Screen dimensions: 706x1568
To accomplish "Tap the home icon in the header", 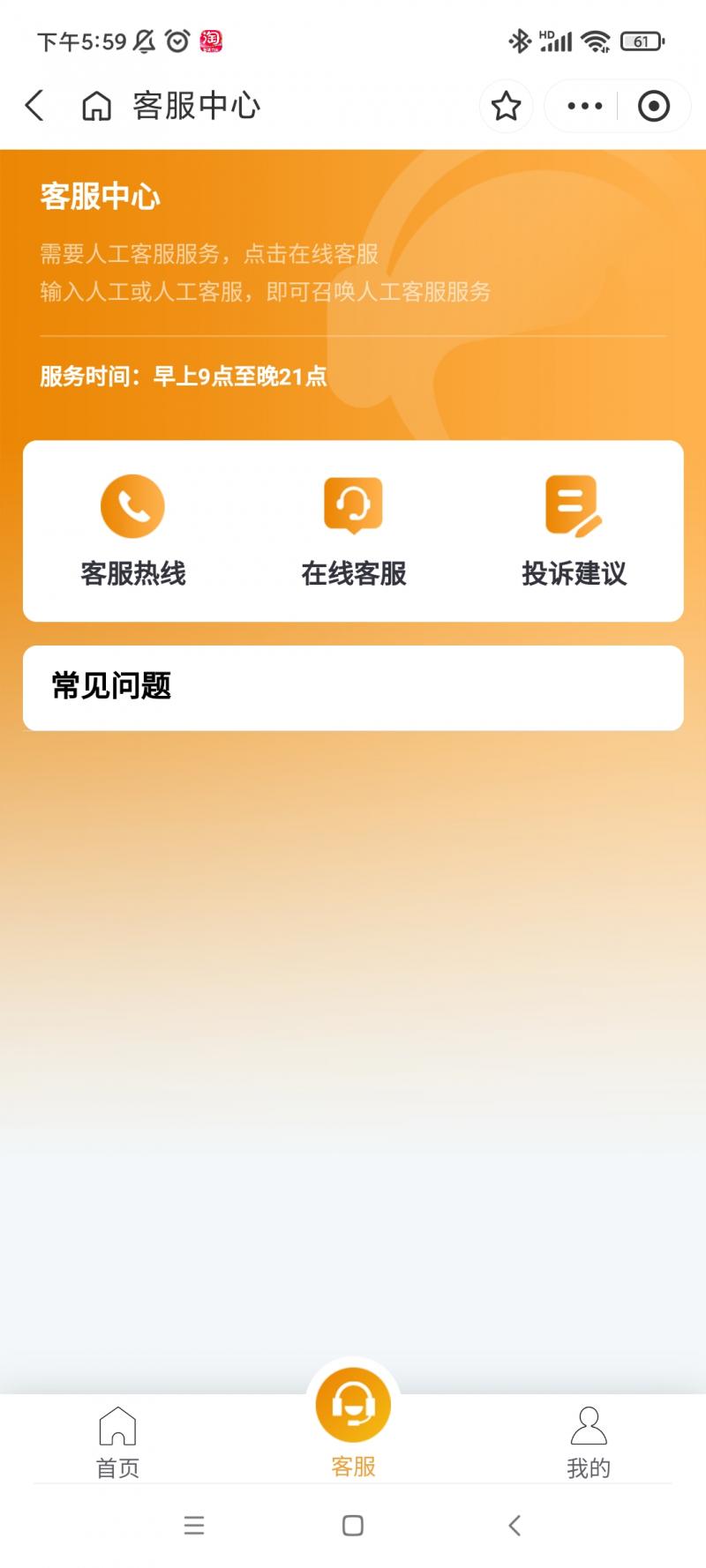I will point(96,106).
